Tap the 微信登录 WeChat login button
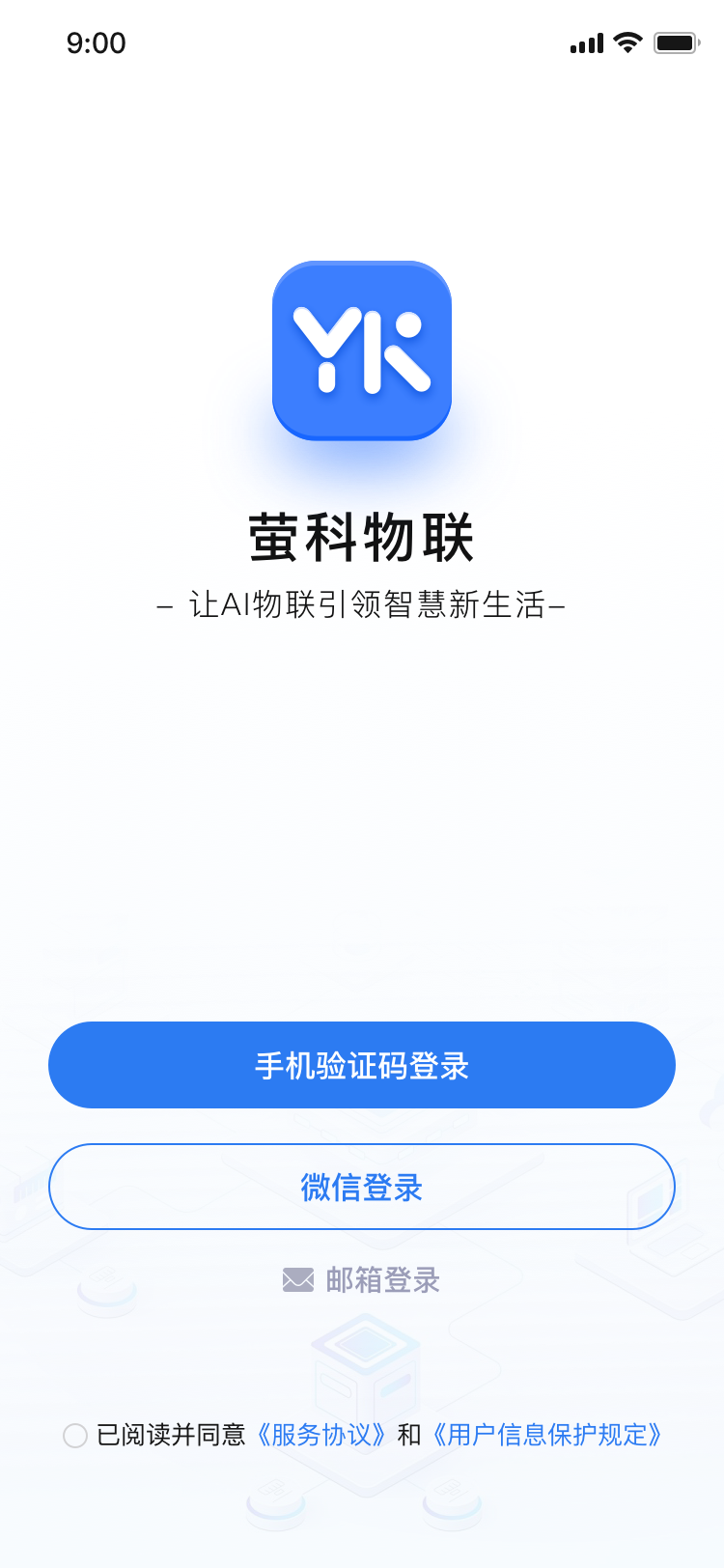The width and height of the screenshot is (724, 1568). click(362, 1187)
